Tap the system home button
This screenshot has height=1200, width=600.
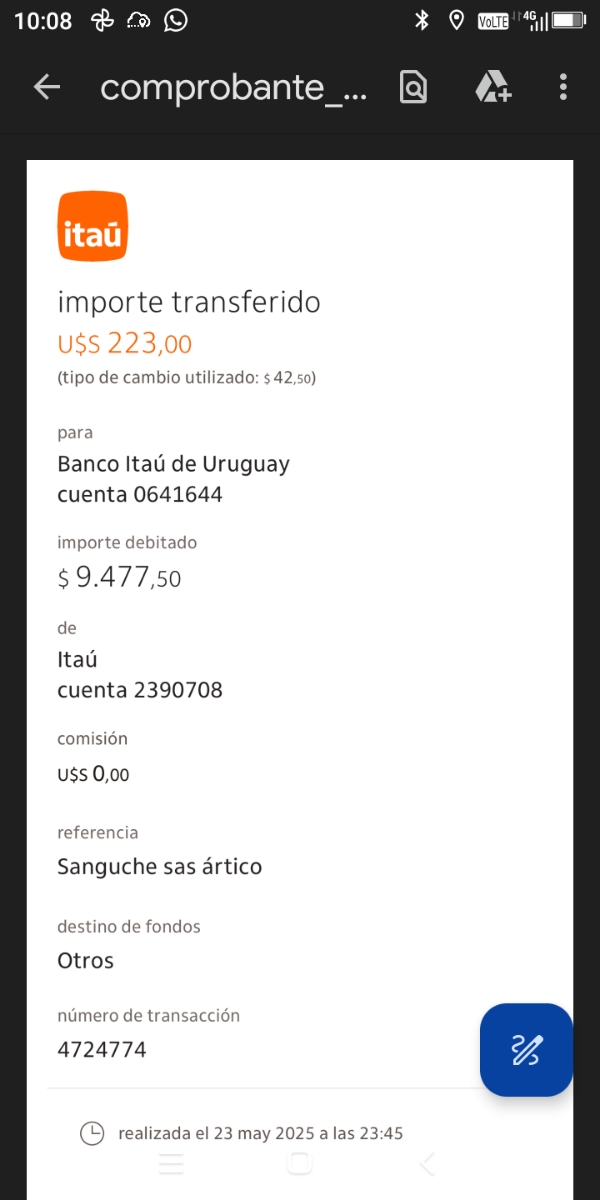point(299,1163)
